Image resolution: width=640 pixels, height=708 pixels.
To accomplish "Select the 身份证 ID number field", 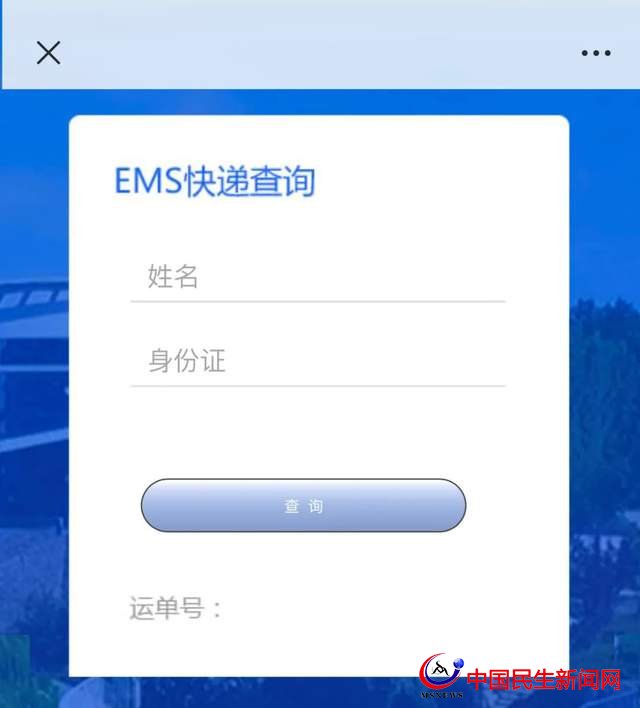I will tap(317, 361).
